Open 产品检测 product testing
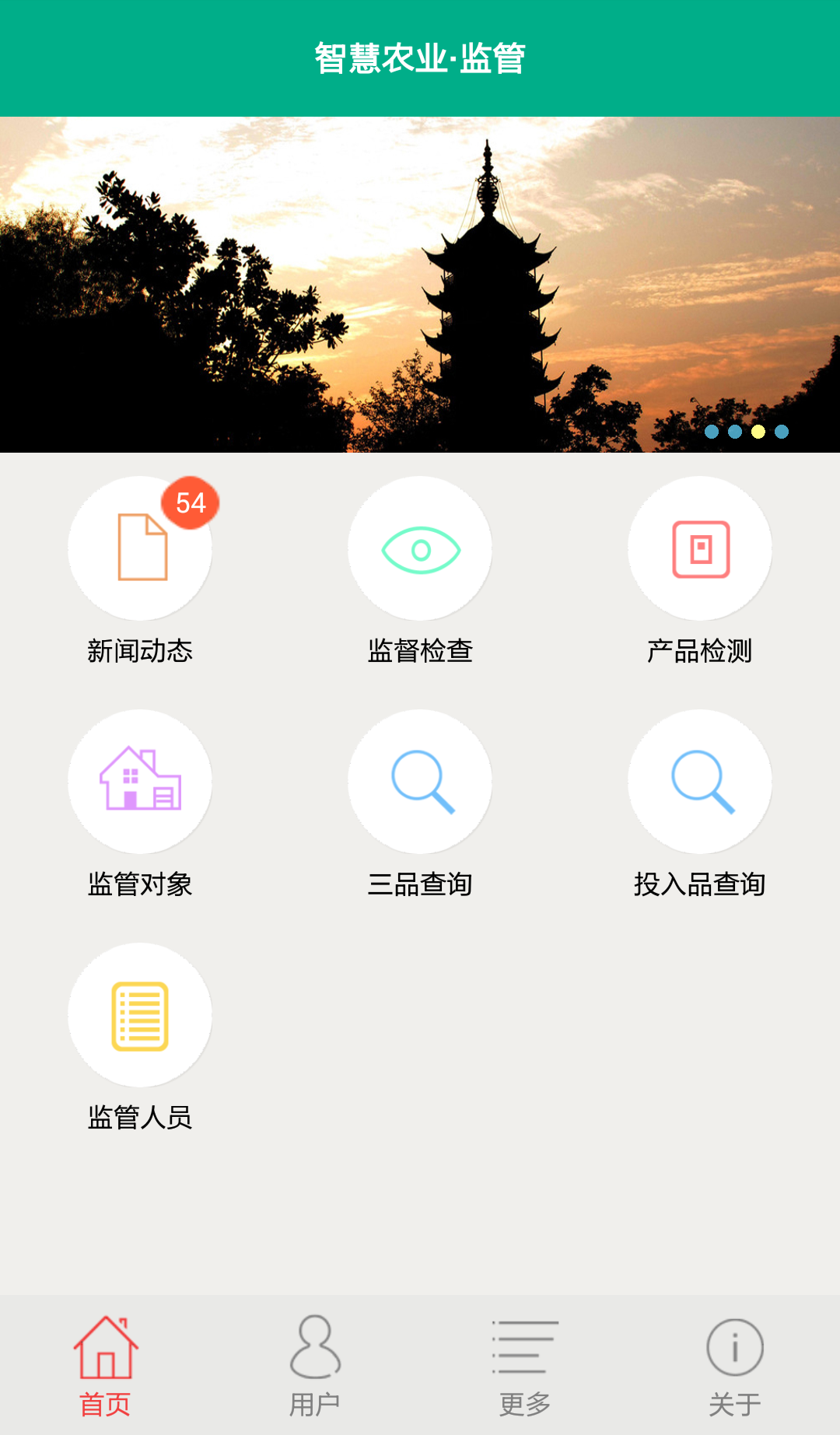This screenshot has height=1435, width=840. click(x=700, y=549)
